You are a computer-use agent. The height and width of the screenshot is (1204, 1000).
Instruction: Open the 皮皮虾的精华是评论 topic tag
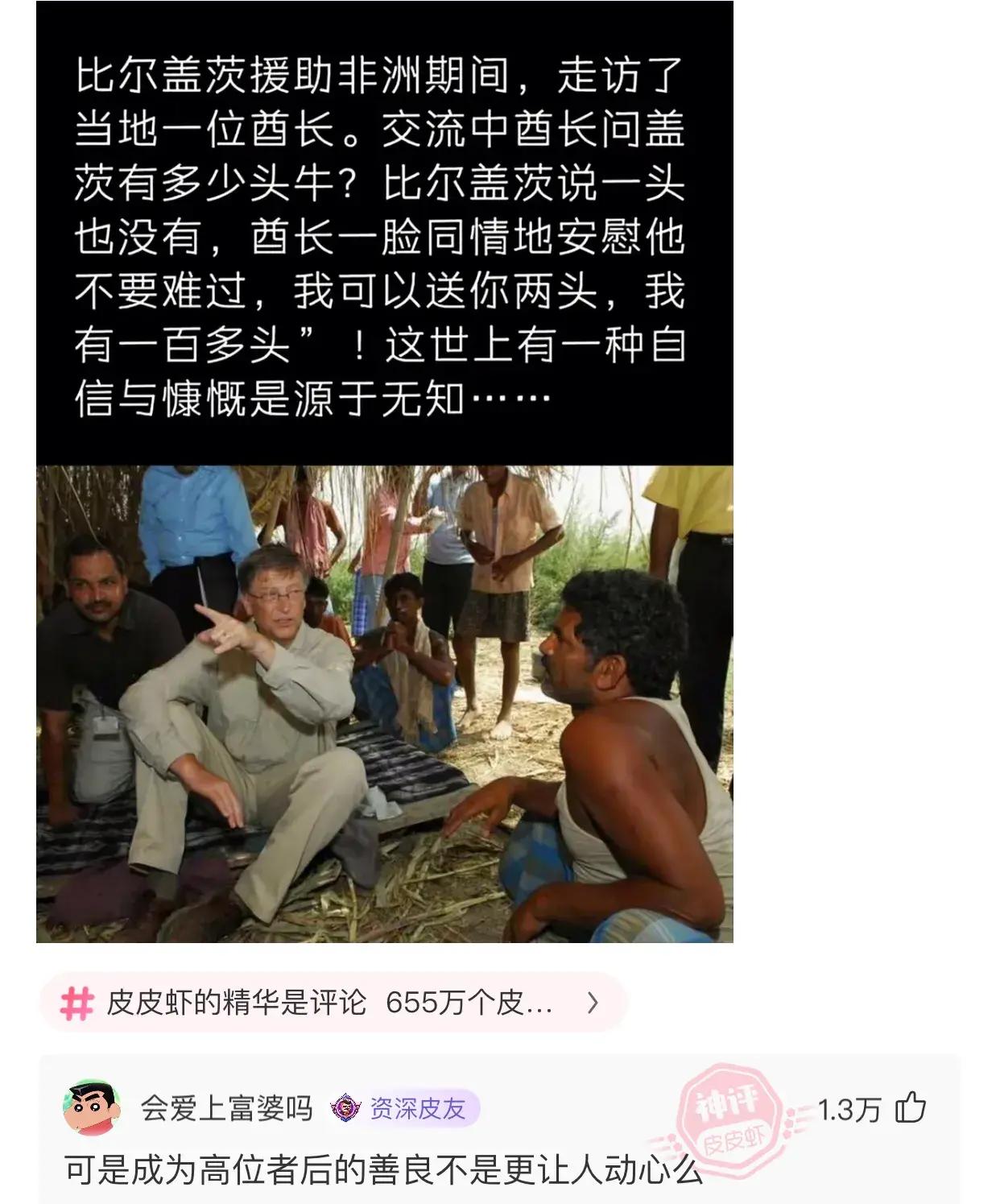pos(330,1003)
